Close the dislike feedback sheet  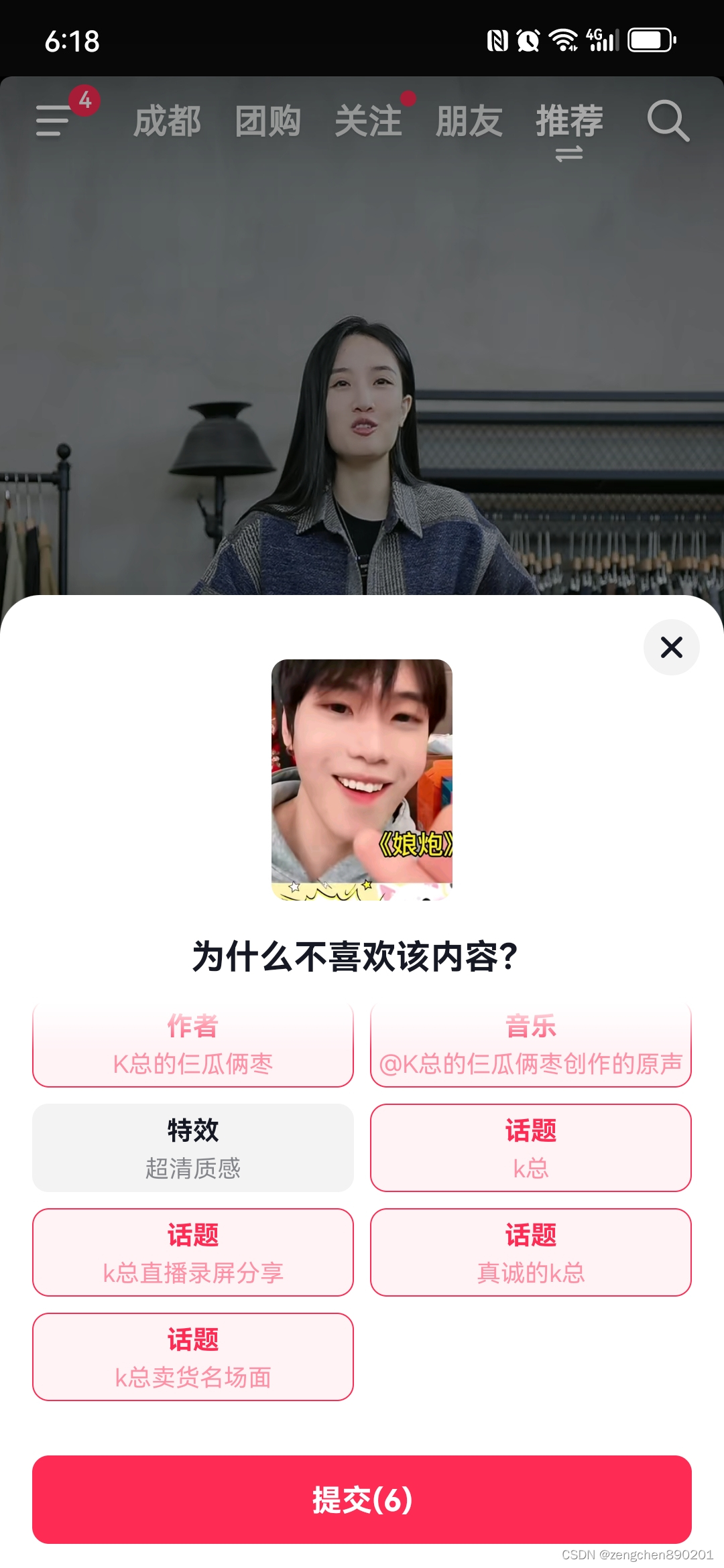click(671, 647)
